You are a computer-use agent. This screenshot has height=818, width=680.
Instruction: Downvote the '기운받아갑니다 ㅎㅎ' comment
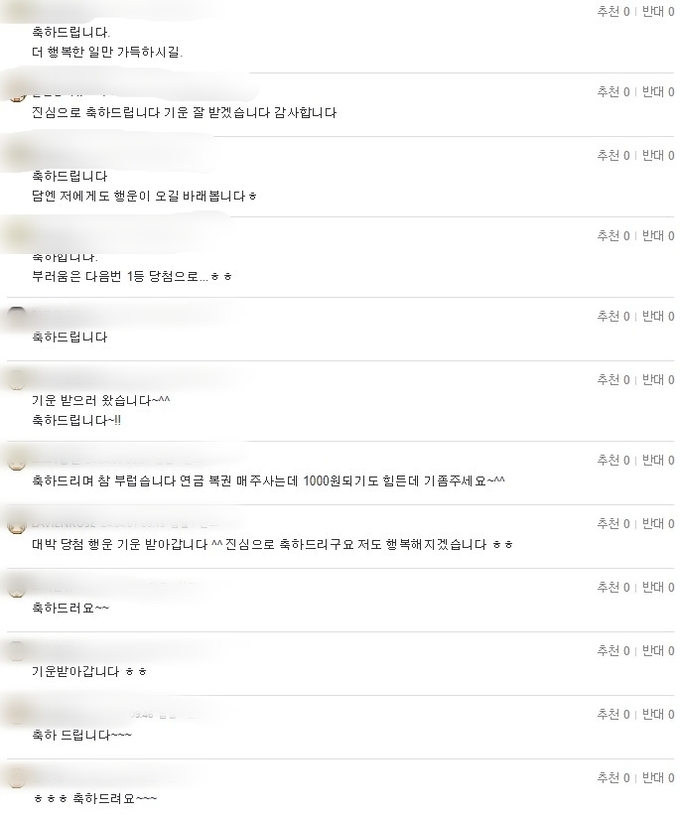657,651
